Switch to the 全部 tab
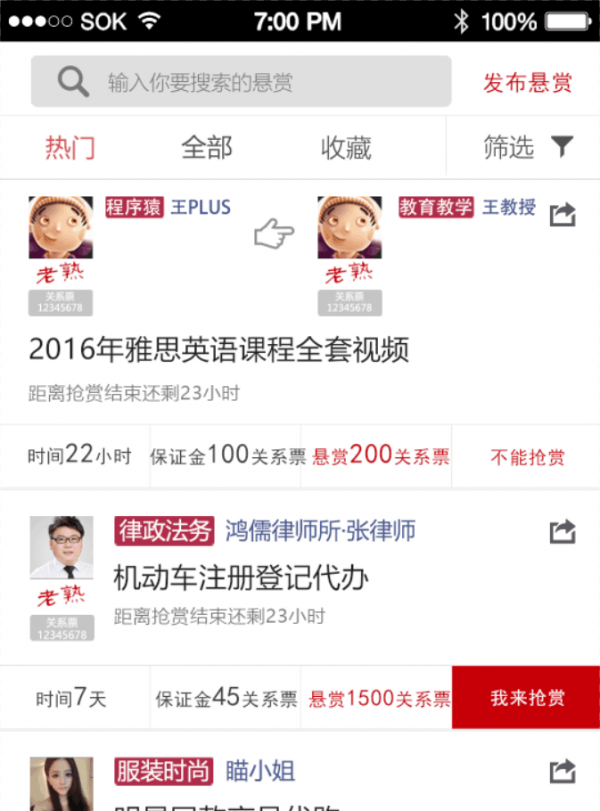Image resolution: width=600 pixels, height=811 pixels. [x=206, y=148]
